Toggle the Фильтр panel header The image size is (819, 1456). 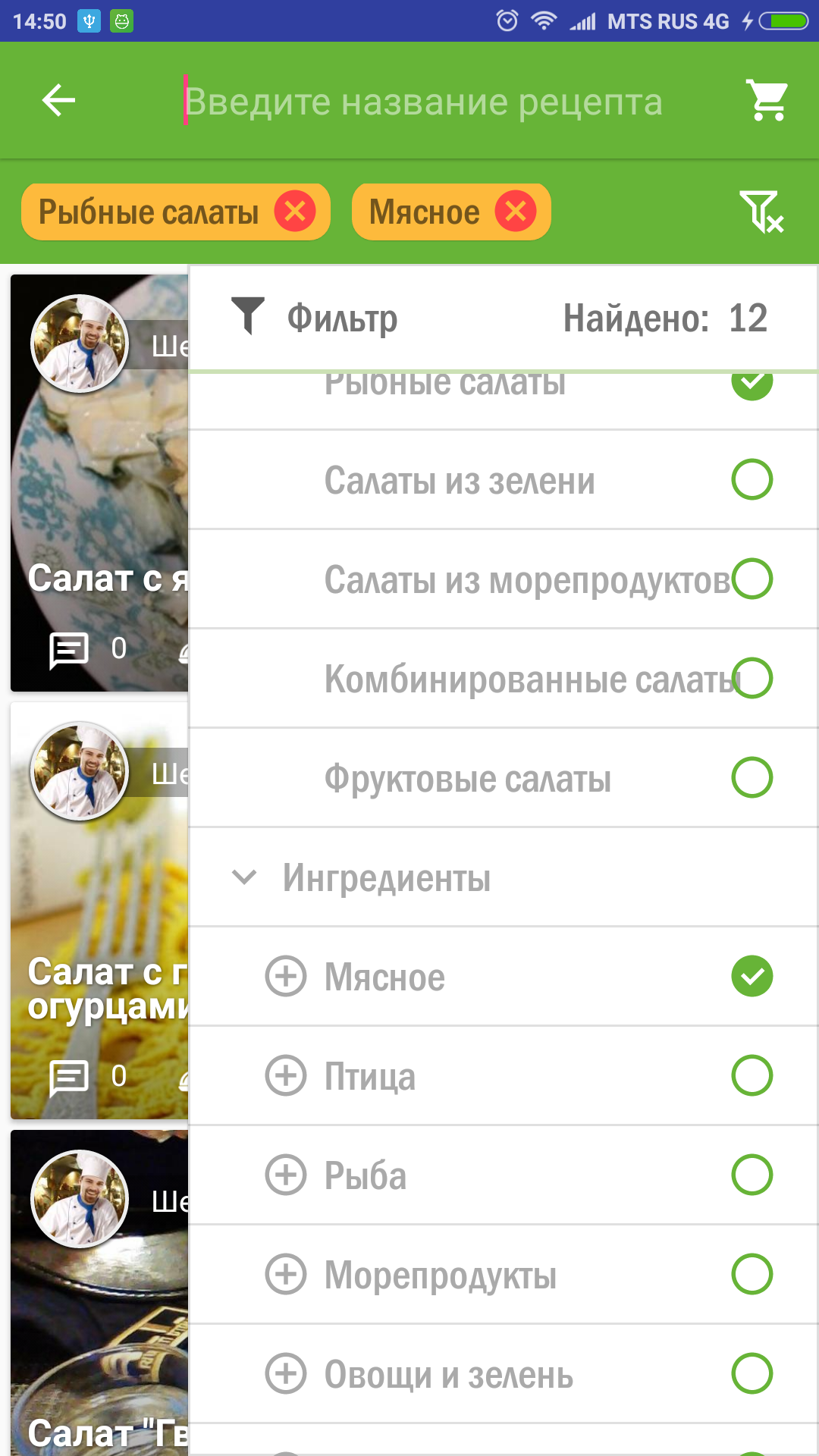[341, 318]
